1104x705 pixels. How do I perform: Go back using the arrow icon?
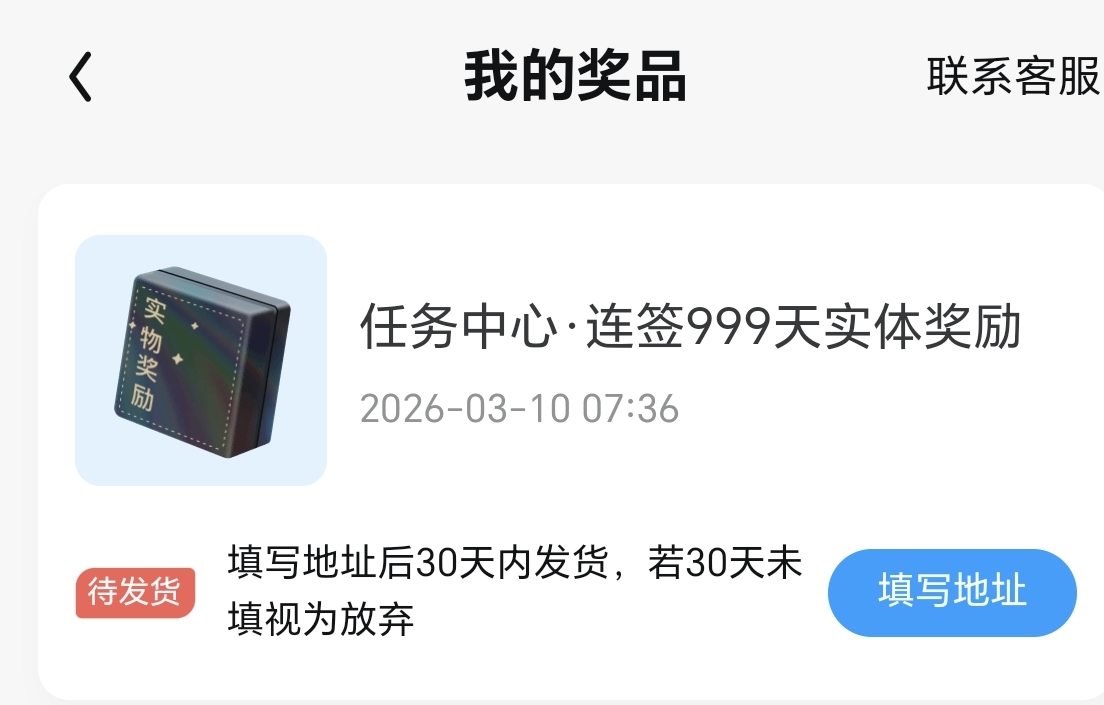[x=80, y=77]
